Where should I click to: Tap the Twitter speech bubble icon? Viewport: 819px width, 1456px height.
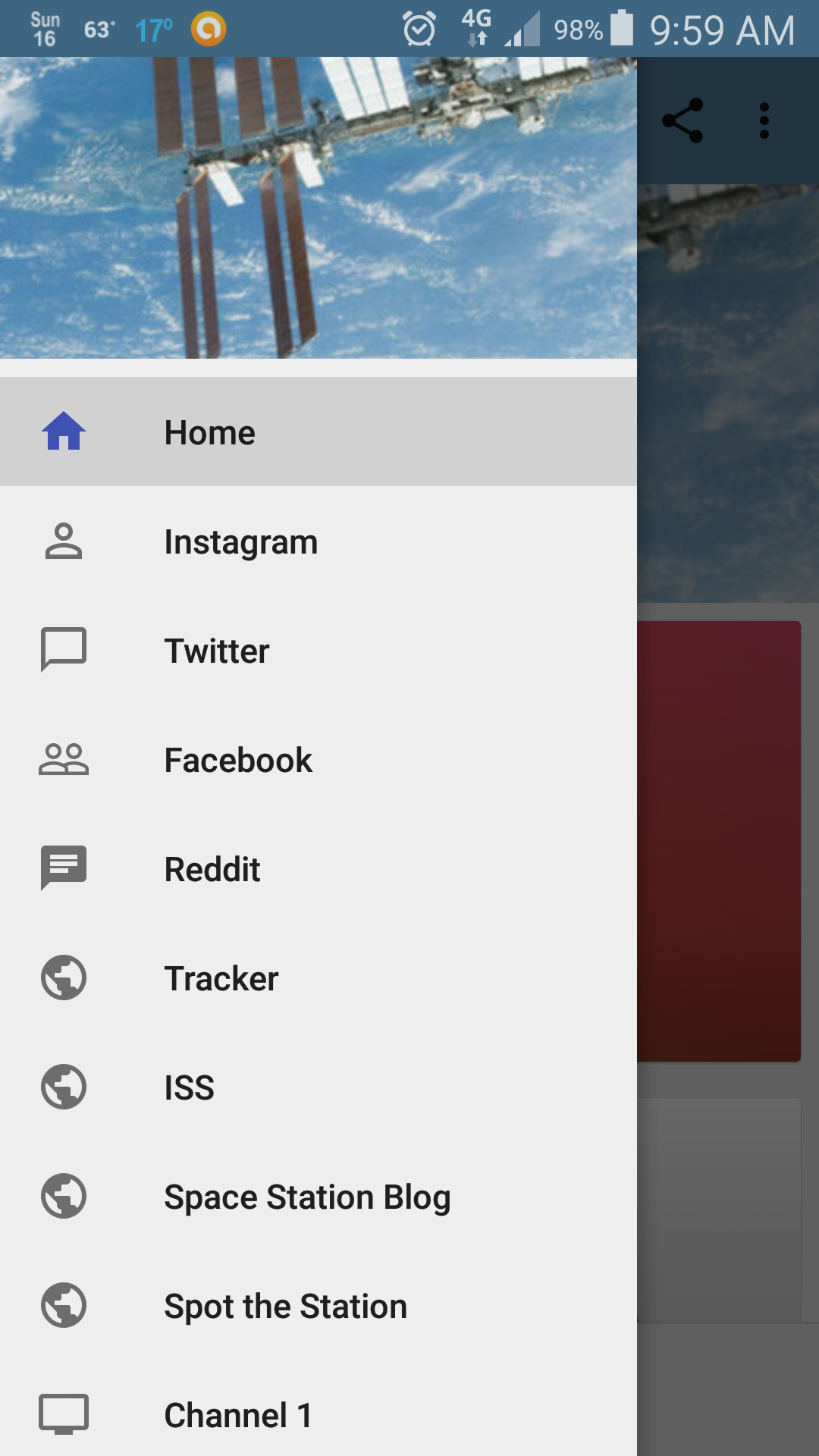click(x=64, y=650)
